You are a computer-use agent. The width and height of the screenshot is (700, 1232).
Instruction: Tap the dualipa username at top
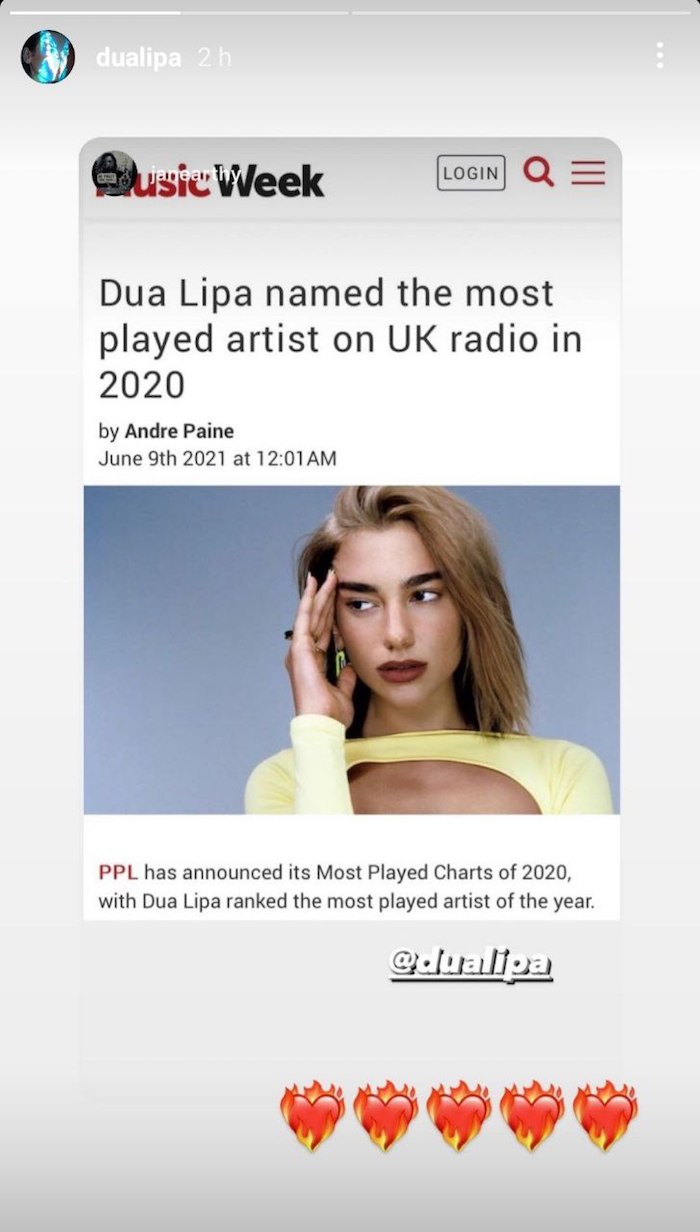coord(138,58)
